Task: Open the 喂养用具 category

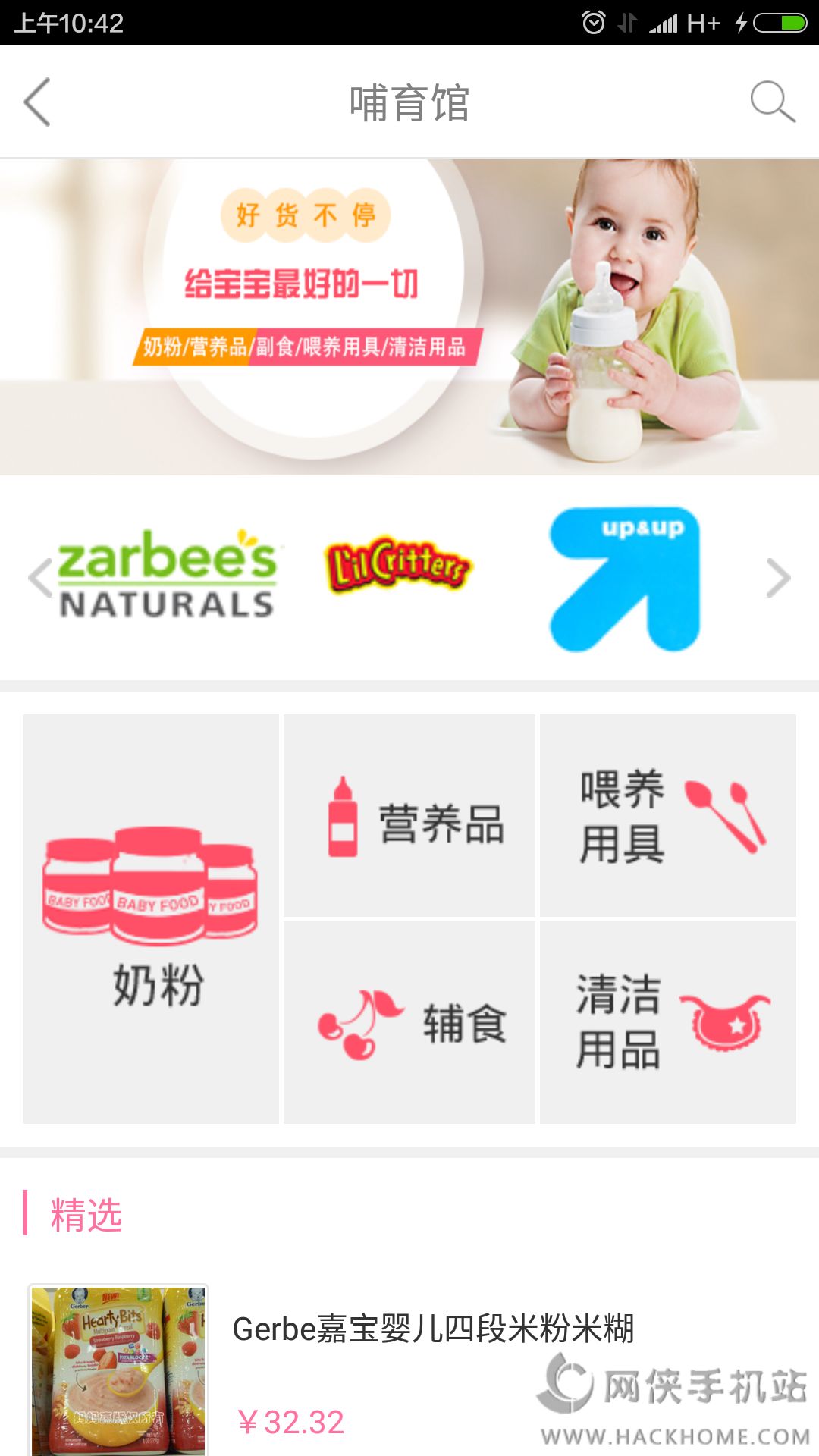Action: pyautogui.click(x=668, y=815)
